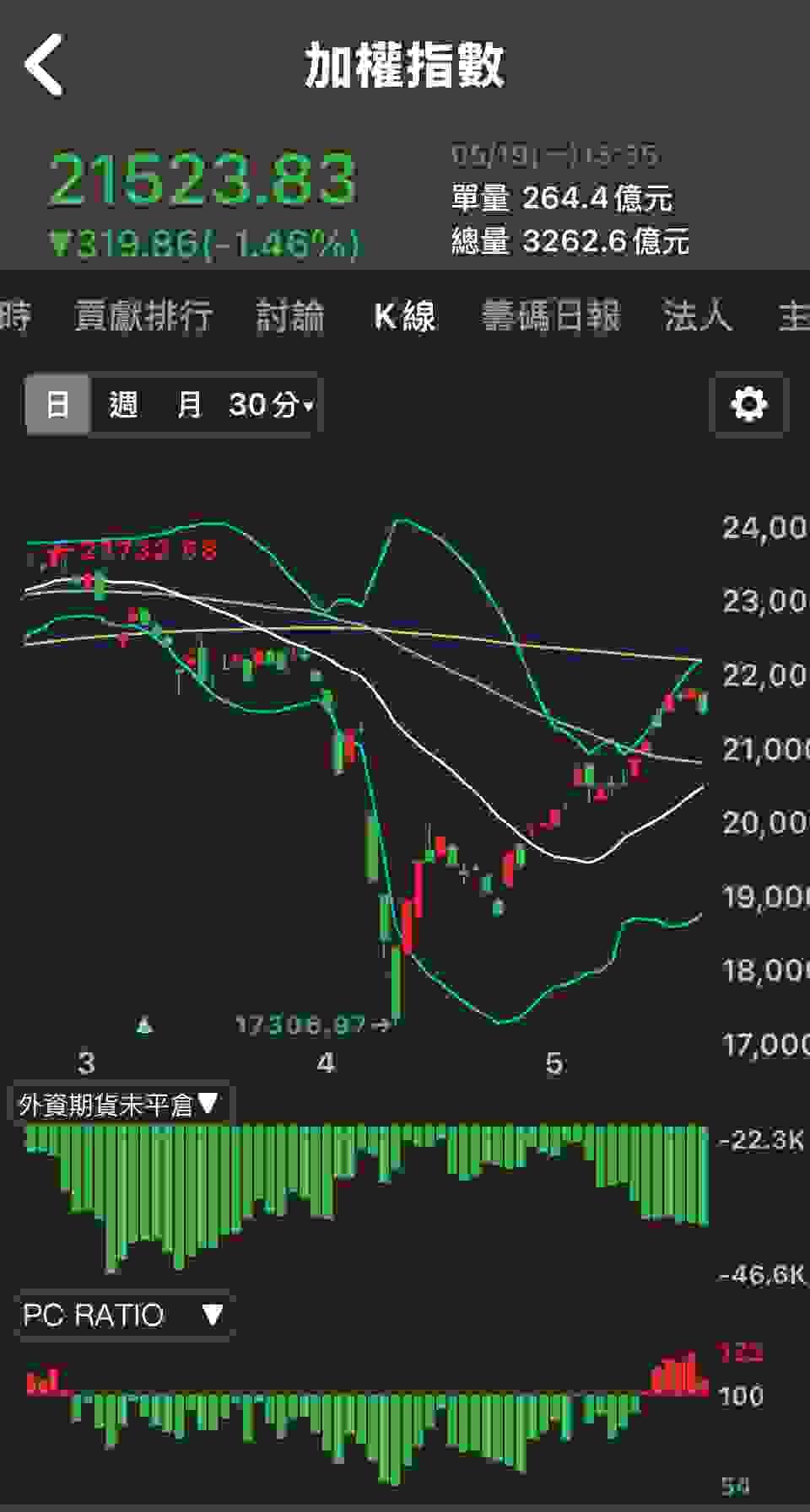Open the 法人 tab
Screen dimensions: 810x1512
pyautogui.click(x=696, y=316)
